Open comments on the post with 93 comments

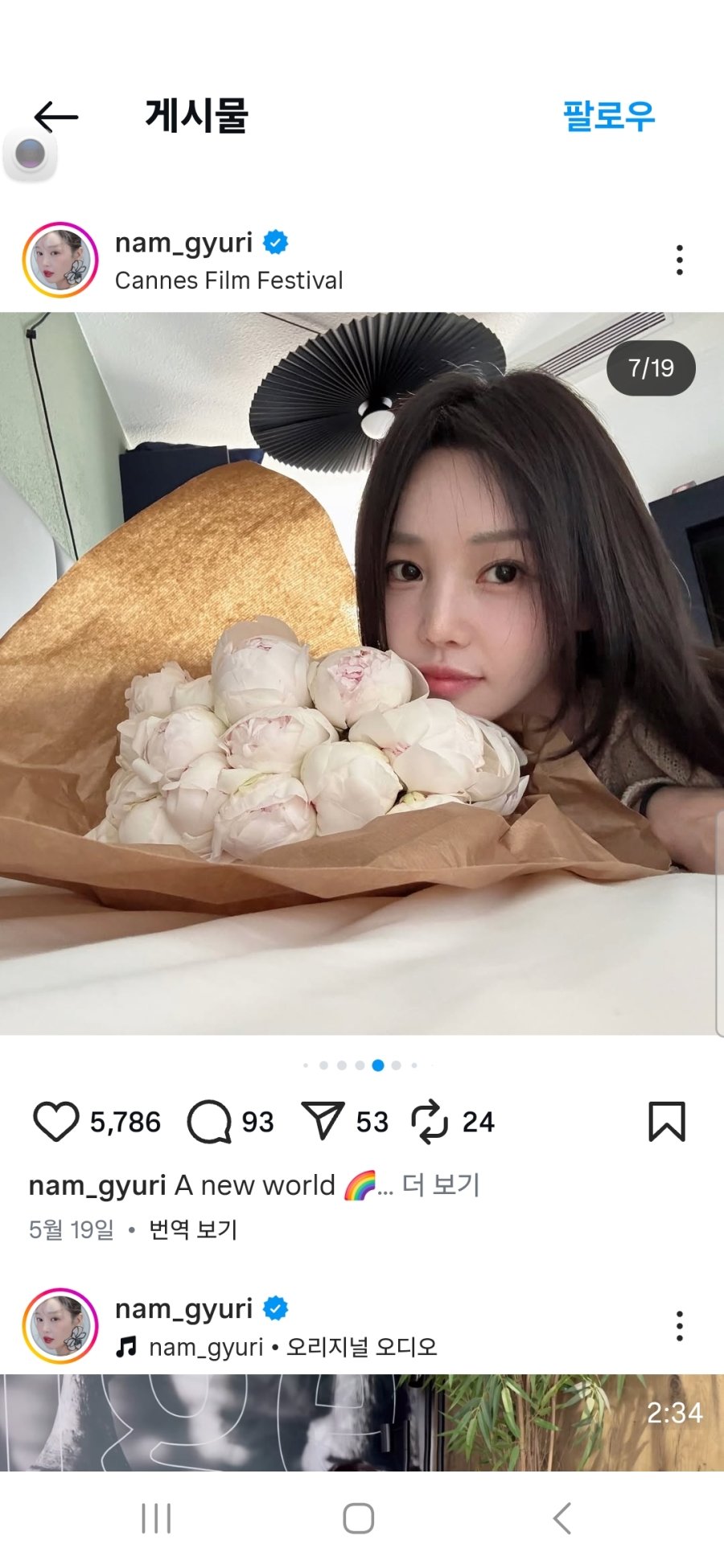click(209, 1121)
